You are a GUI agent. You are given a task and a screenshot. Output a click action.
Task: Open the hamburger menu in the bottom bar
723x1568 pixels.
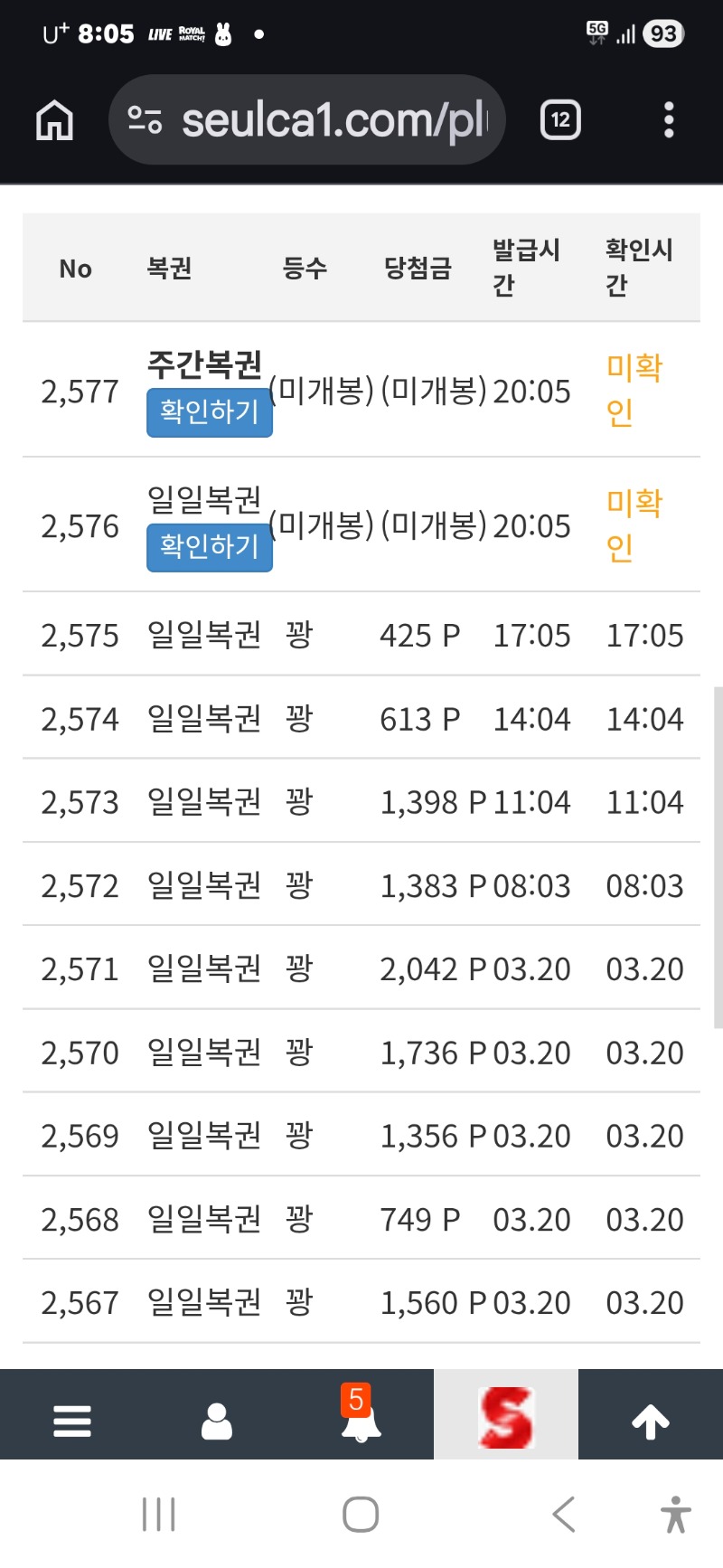tap(72, 1421)
